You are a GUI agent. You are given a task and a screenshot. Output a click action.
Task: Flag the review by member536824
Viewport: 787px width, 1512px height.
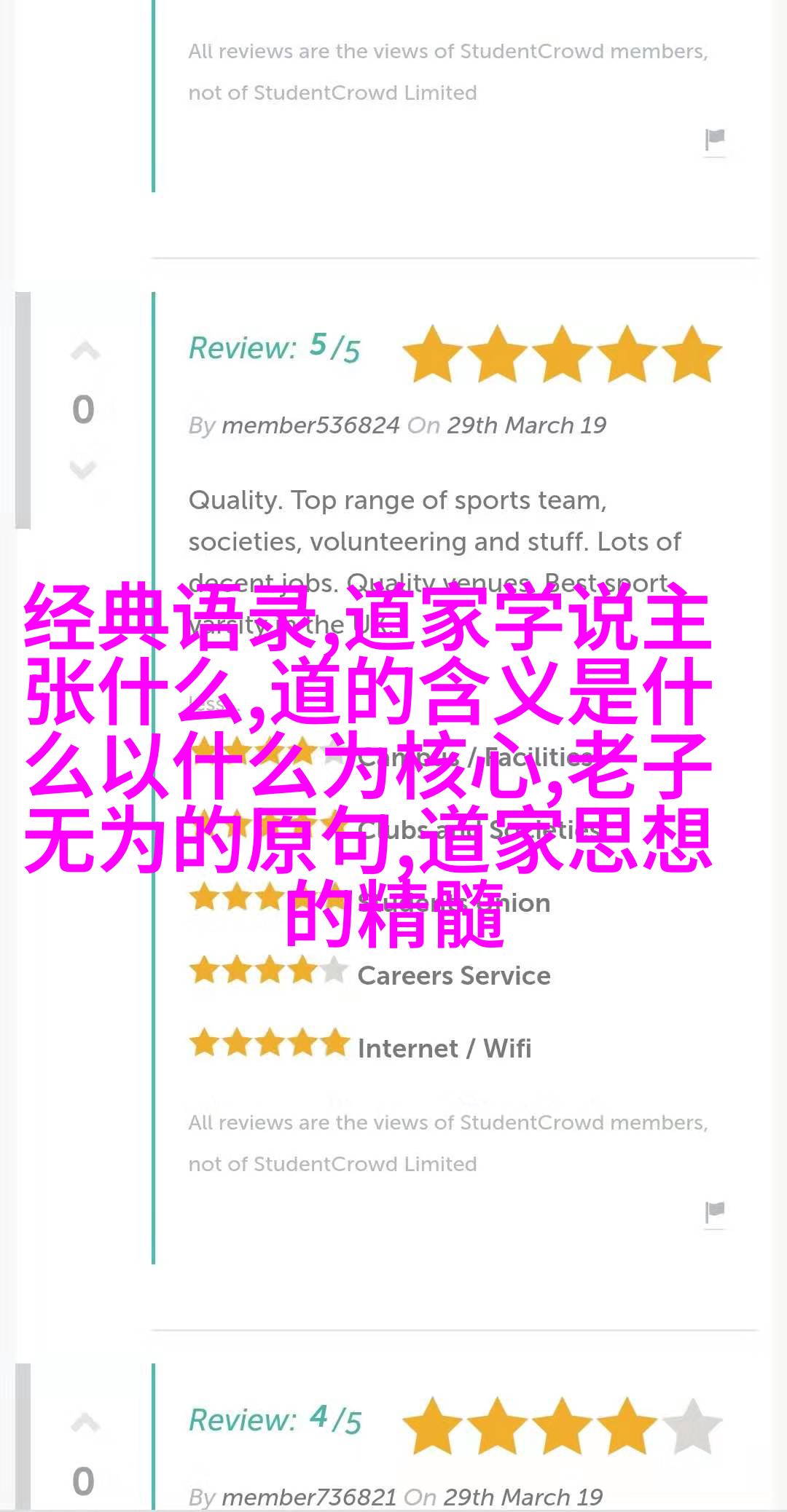tap(715, 1212)
